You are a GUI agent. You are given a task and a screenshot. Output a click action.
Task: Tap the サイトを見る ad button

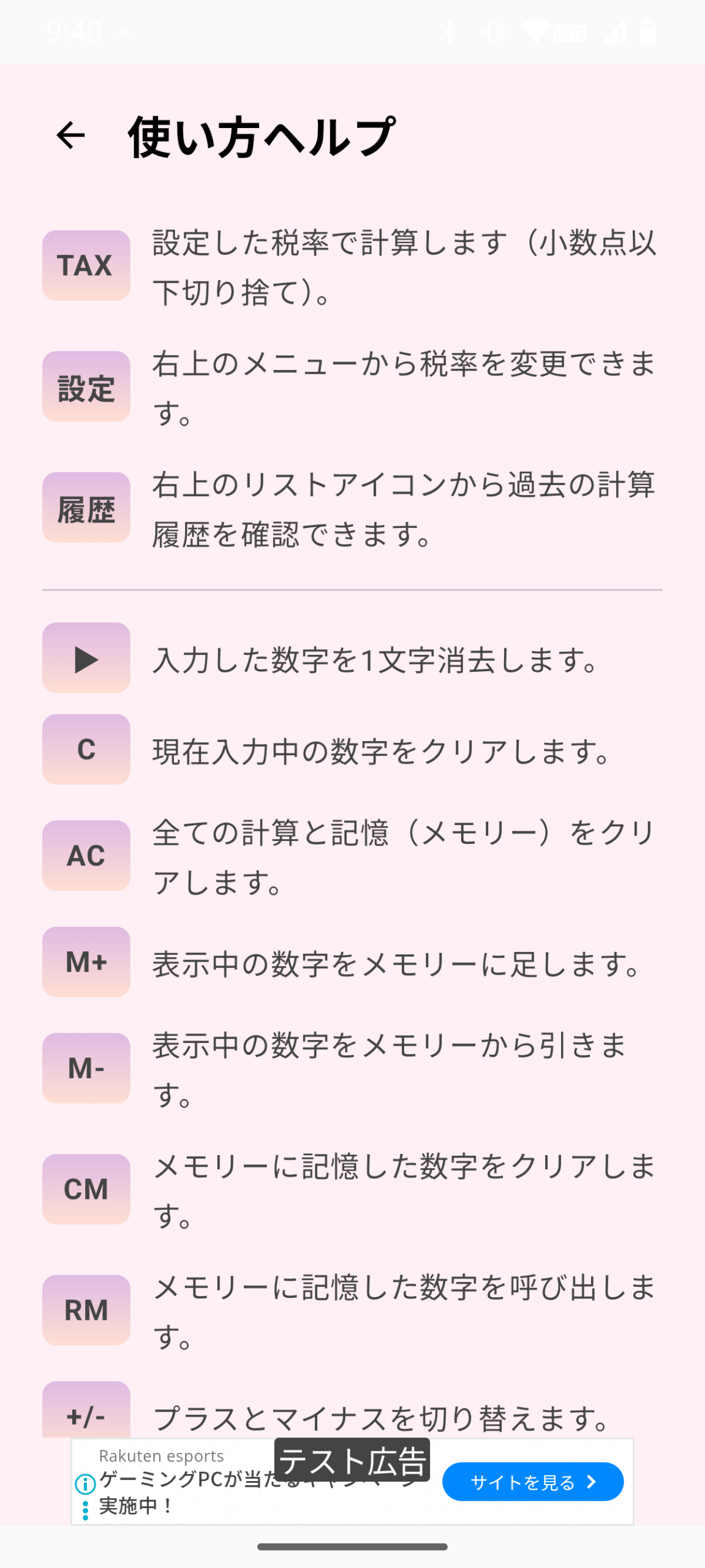pos(532,1482)
